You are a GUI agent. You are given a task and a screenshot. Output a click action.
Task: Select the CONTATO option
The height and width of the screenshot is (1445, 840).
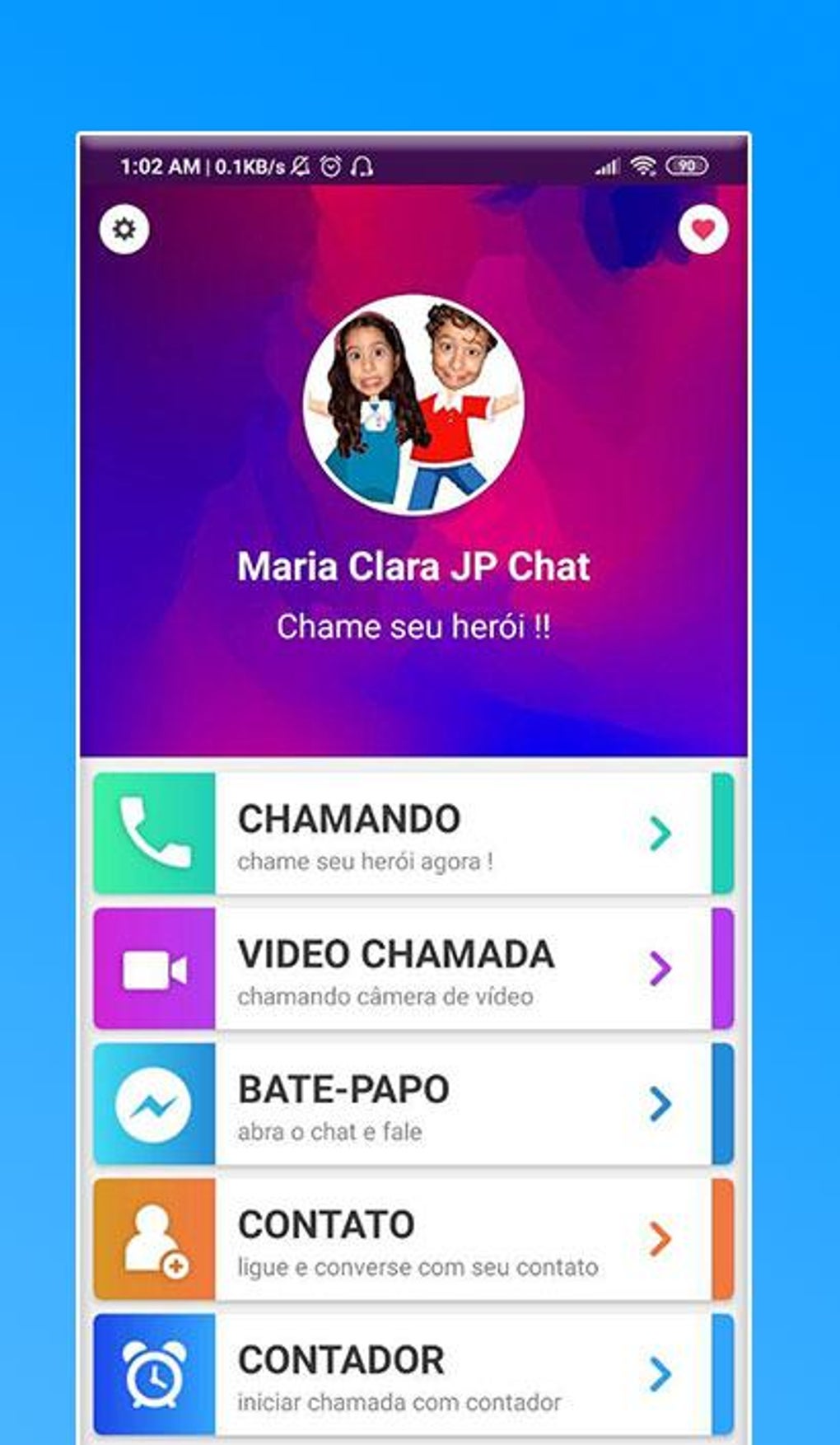tap(413, 1239)
